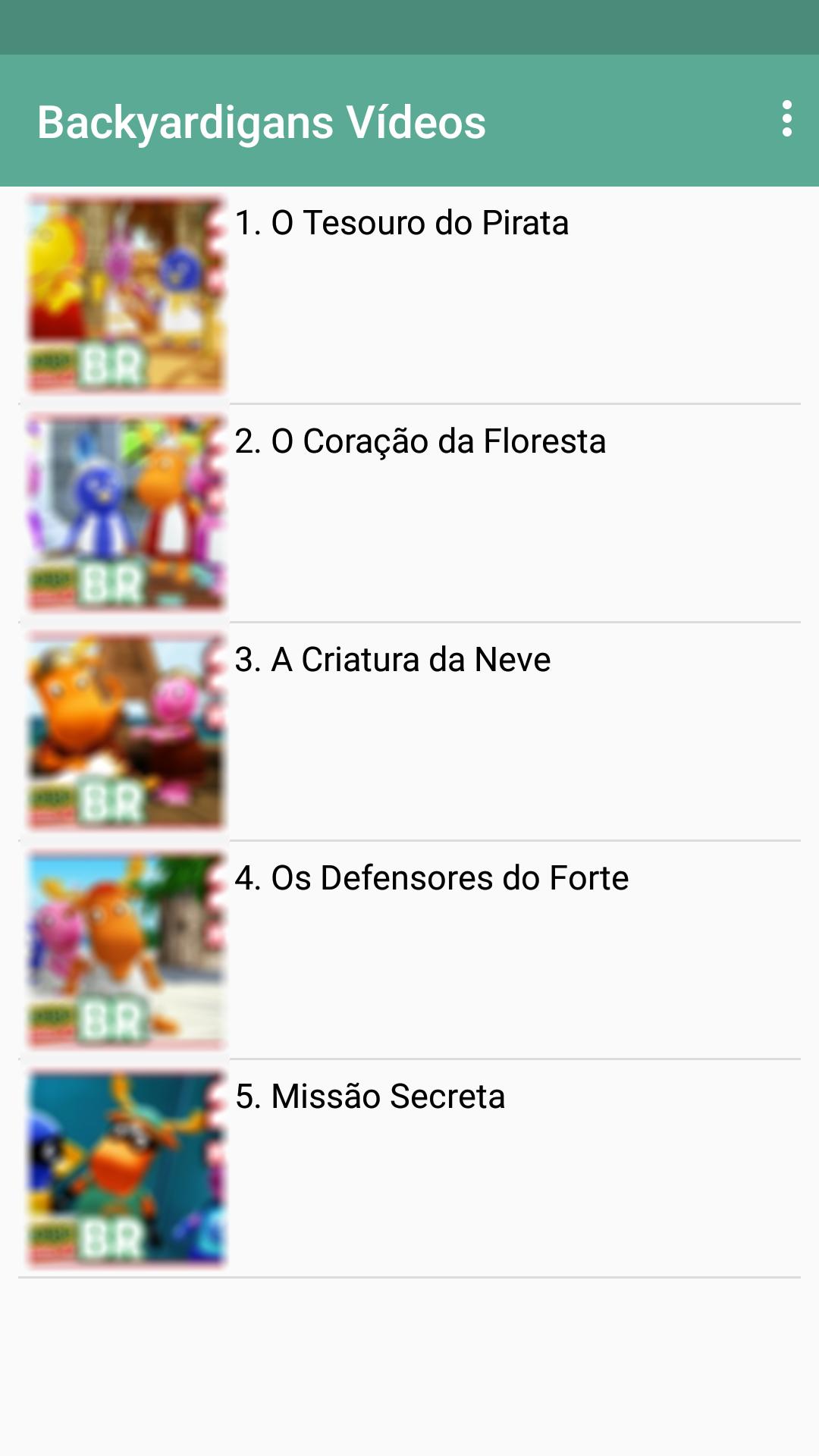Watch Os Defensores do Forte
The image size is (819, 1456).
coord(431,879)
